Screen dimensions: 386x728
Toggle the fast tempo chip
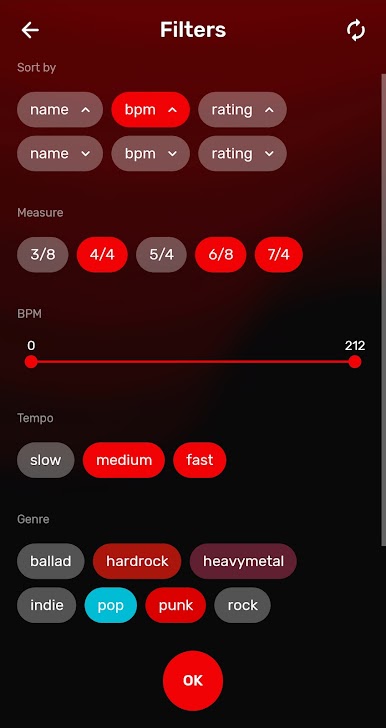click(x=200, y=460)
